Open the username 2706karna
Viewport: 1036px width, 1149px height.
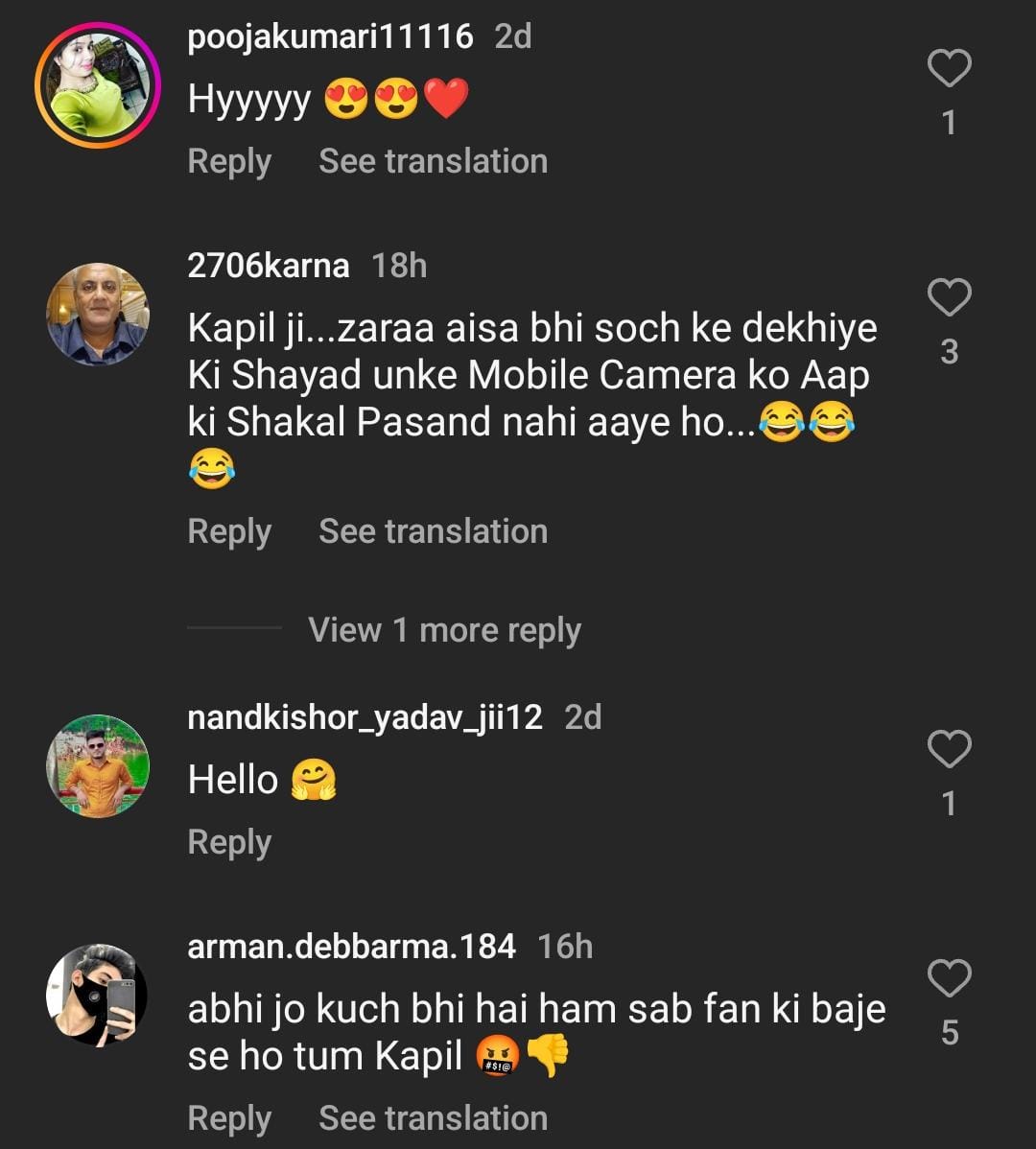(x=268, y=266)
